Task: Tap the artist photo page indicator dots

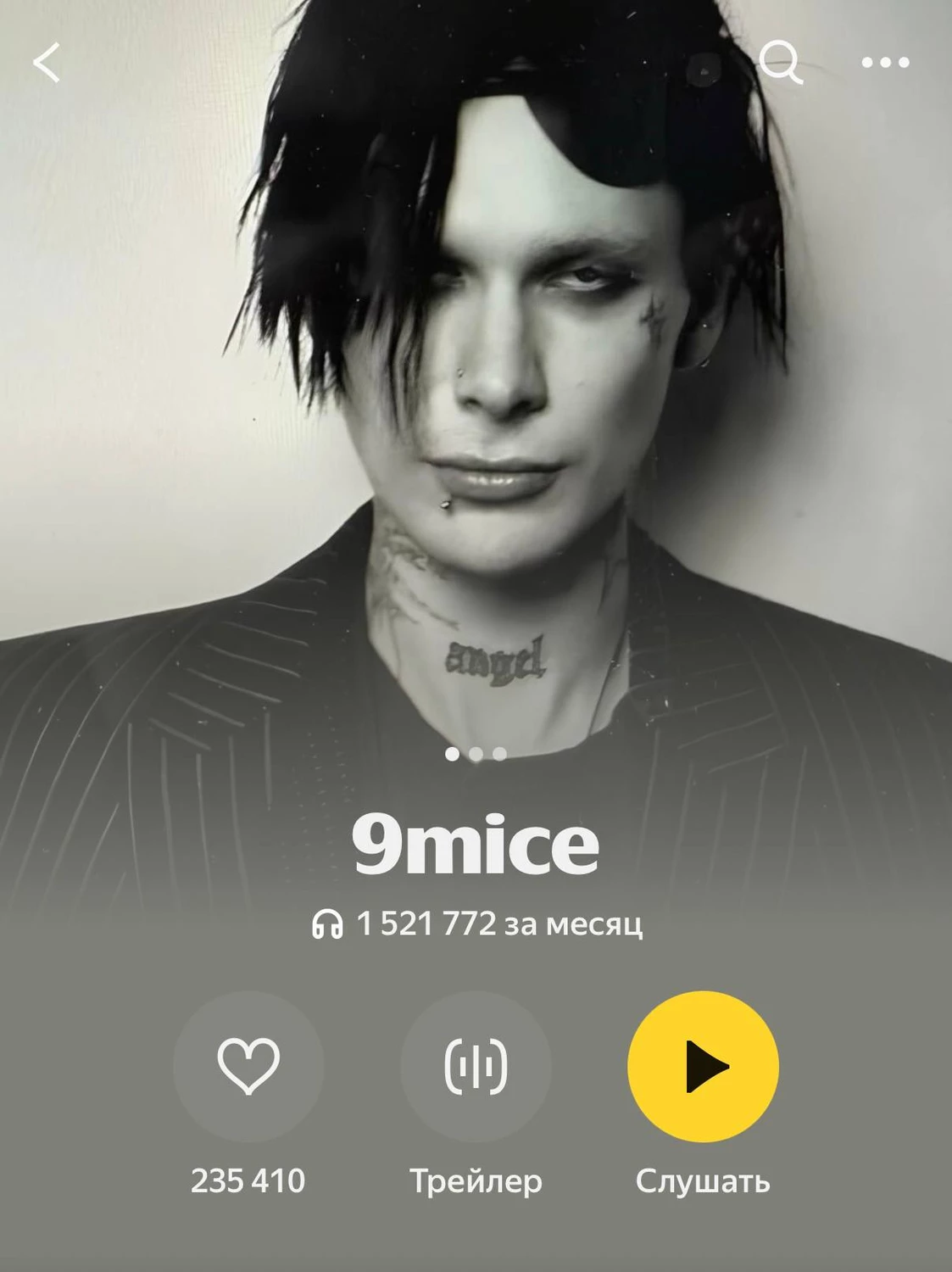Action: coord(476,754)
